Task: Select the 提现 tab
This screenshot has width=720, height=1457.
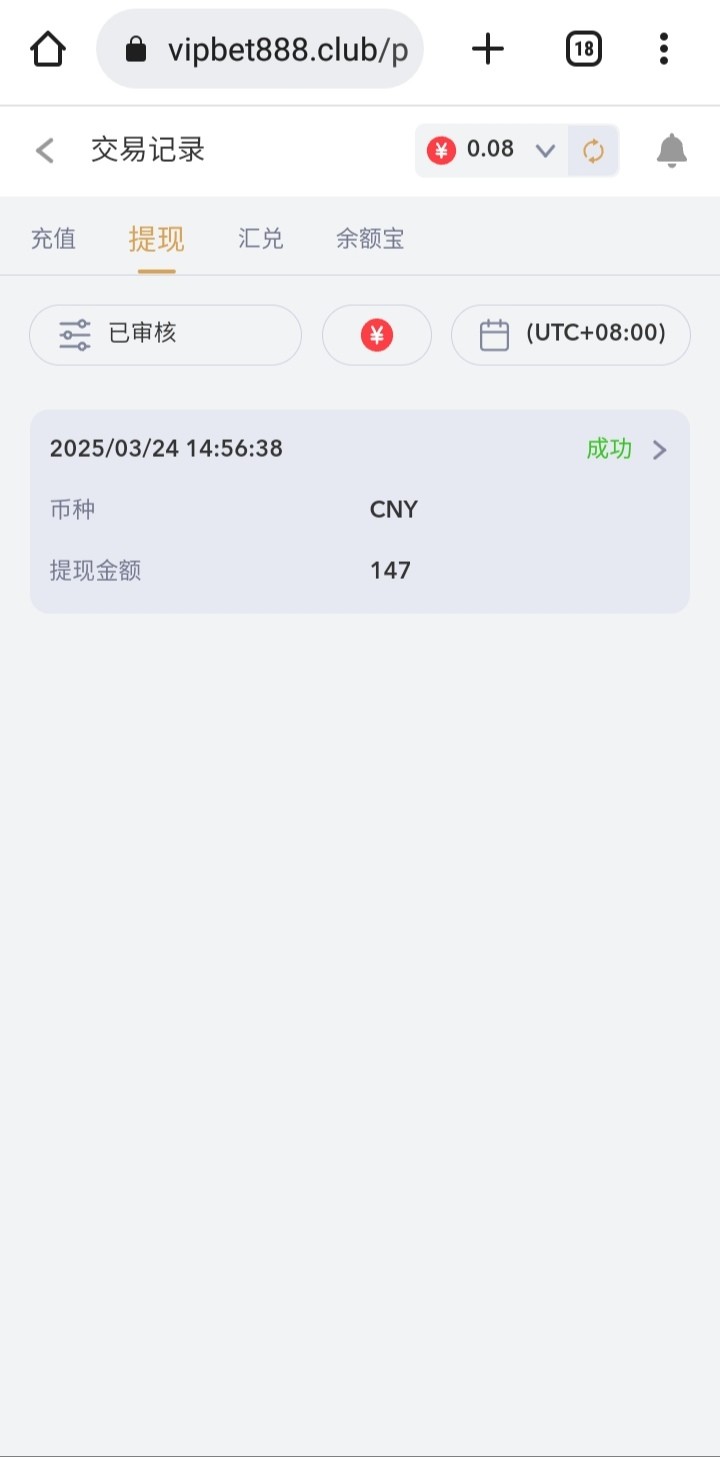Action: (x=157, y=239)
